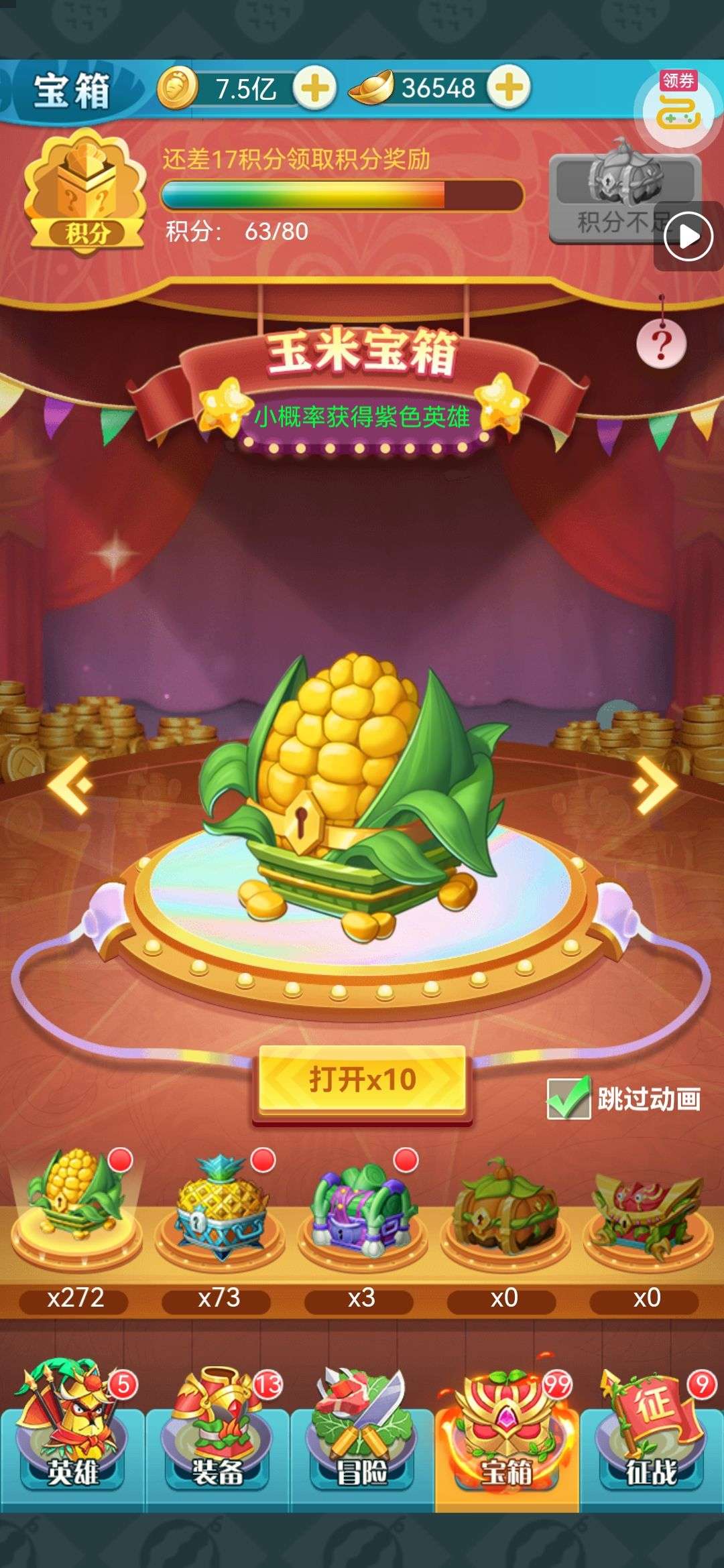Go to the previous chest with left arrow
The image size is (724, 1568).
pos(70,785)
